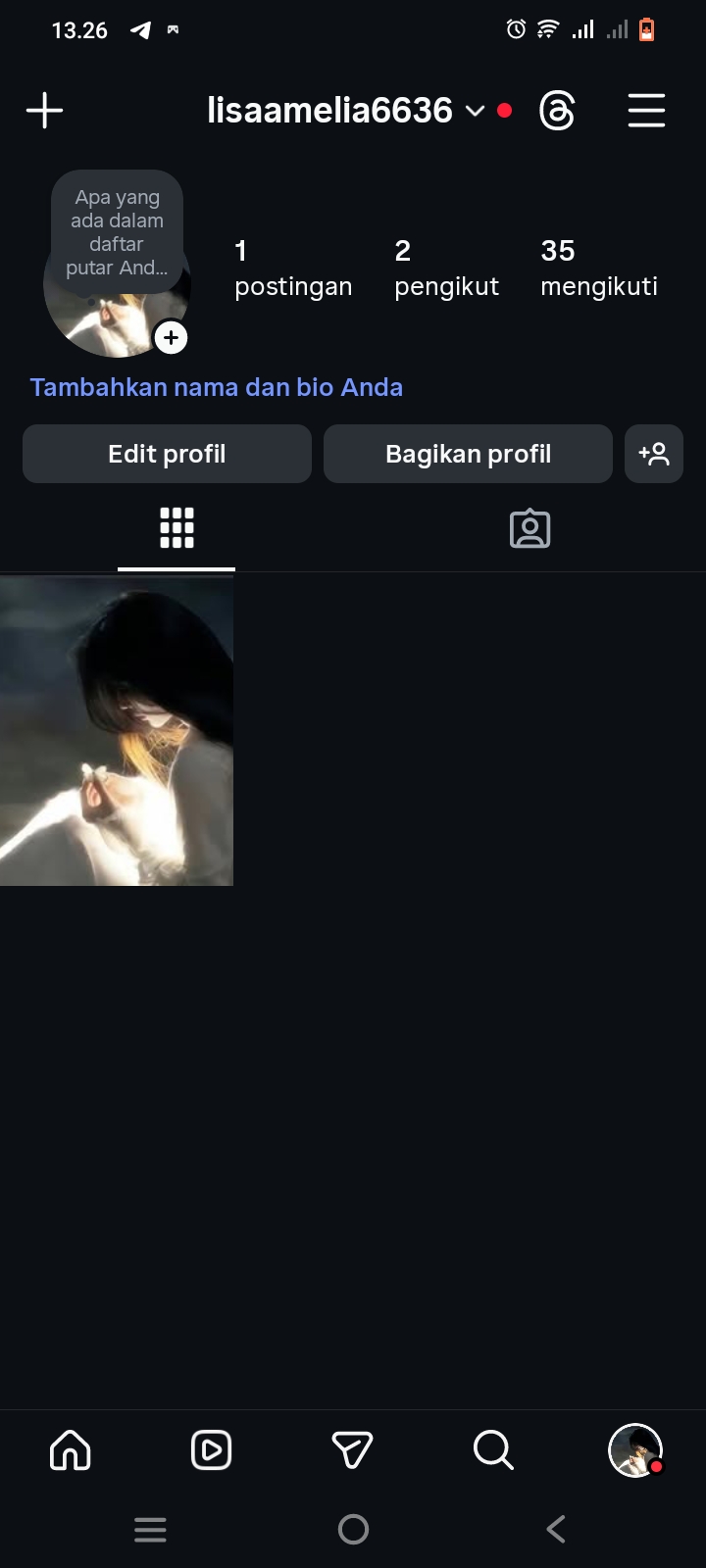Open the Threads icon
706x1568 pixels.
coord(557,111)
